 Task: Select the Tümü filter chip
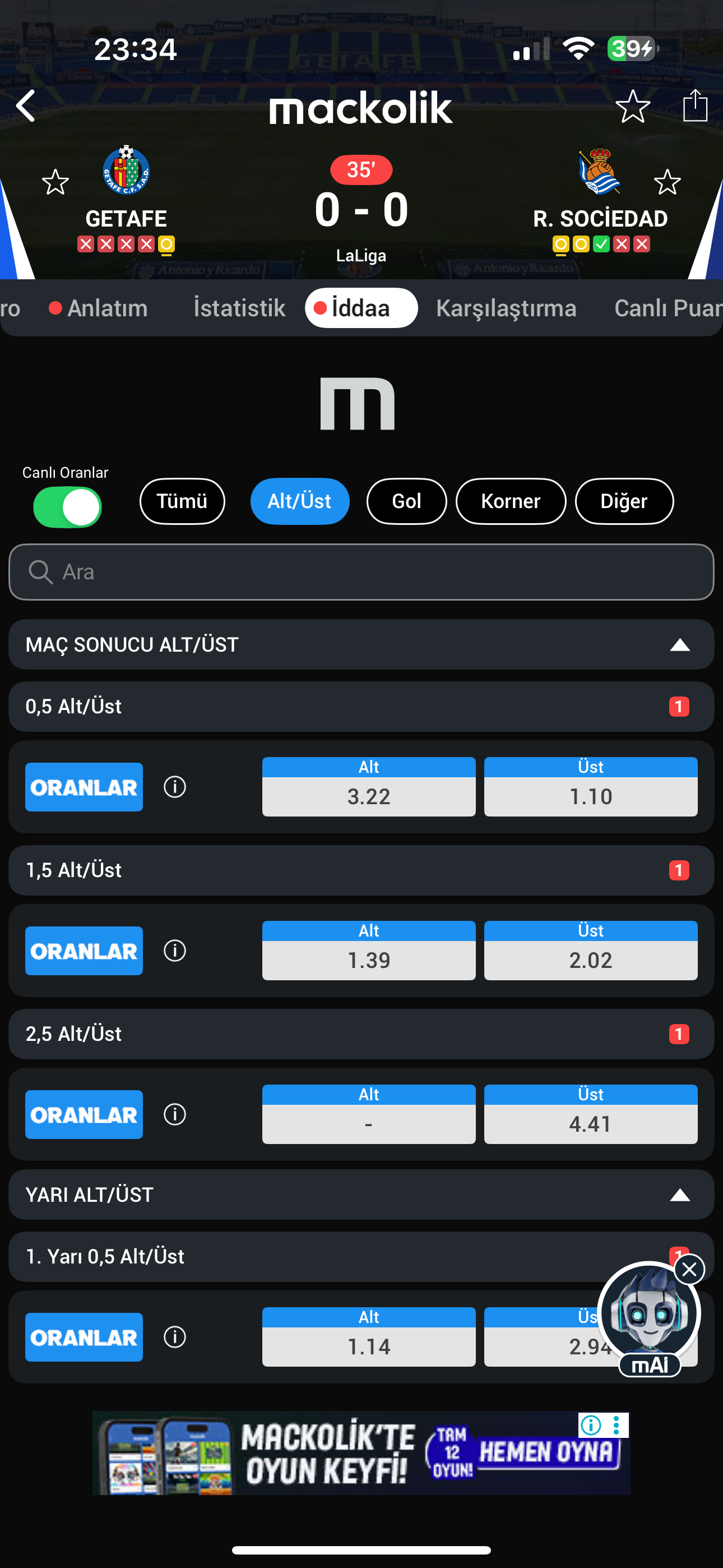point(182,501)
